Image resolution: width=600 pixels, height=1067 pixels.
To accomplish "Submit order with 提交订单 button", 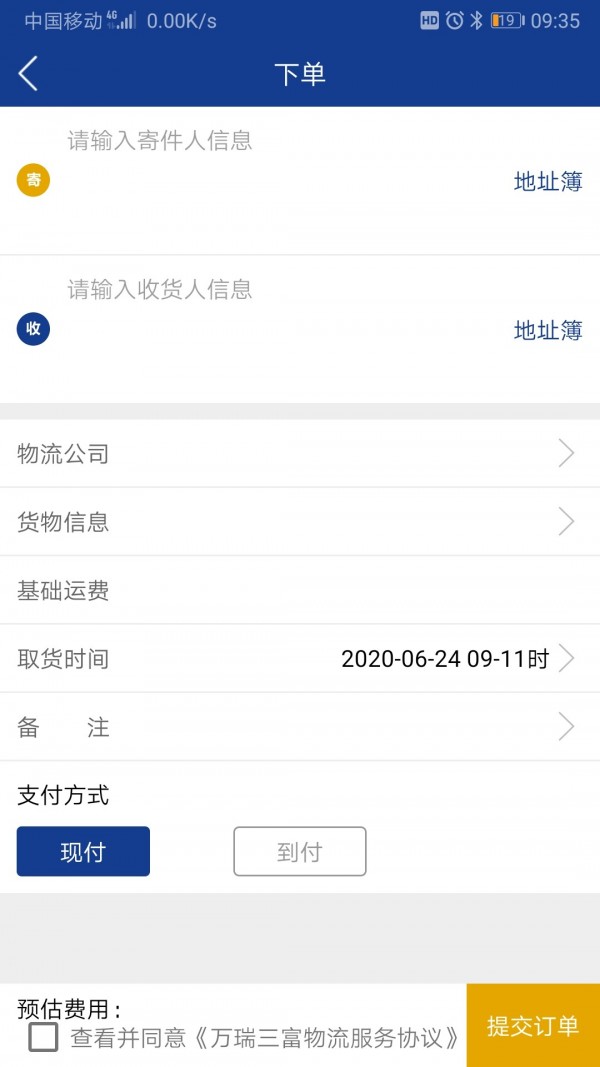I will [x=533, y=1026].
